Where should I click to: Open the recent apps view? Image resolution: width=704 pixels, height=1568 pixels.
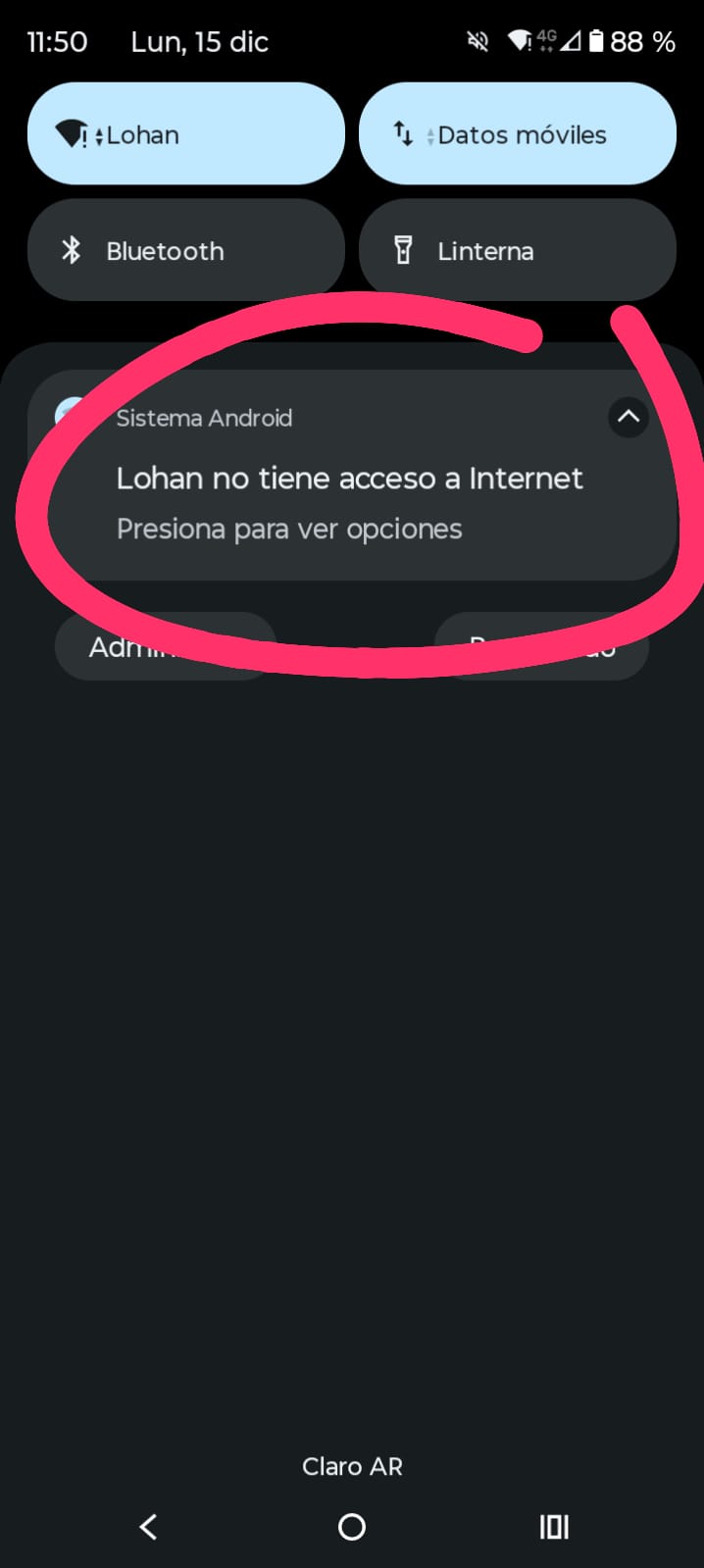point(554,1527)
